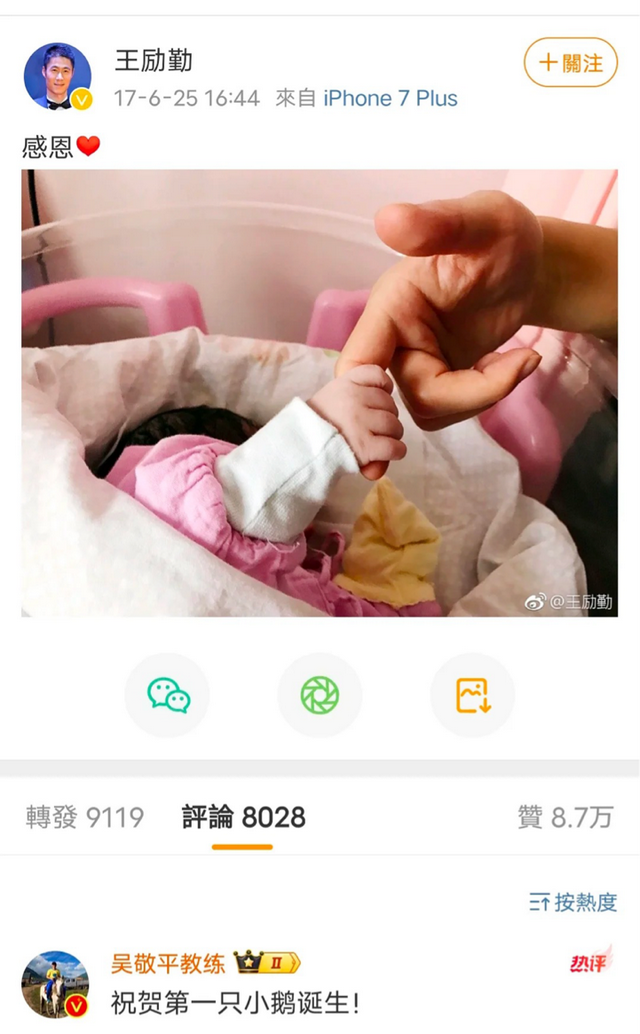Open 吴敬平教练's avatar

click(x=55, y=984)
